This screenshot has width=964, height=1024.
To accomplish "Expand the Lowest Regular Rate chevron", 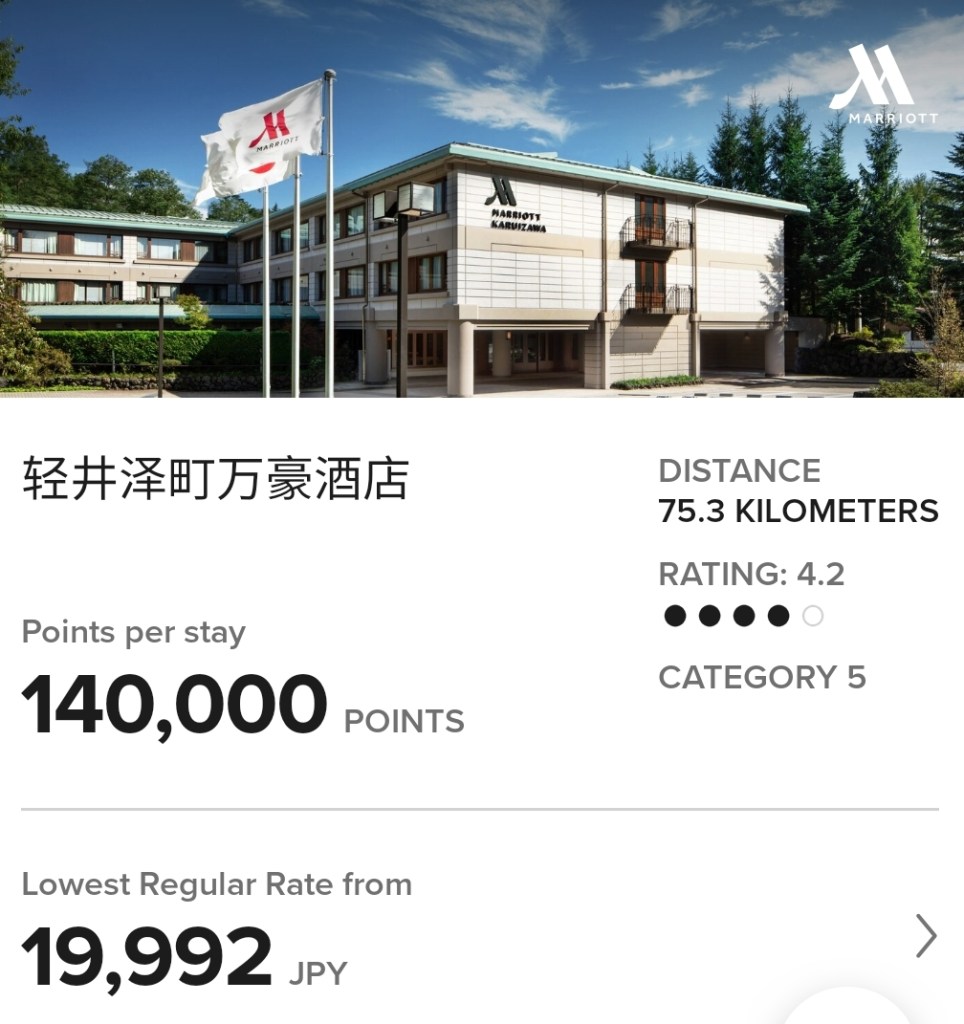I will [x=926, y=937].
